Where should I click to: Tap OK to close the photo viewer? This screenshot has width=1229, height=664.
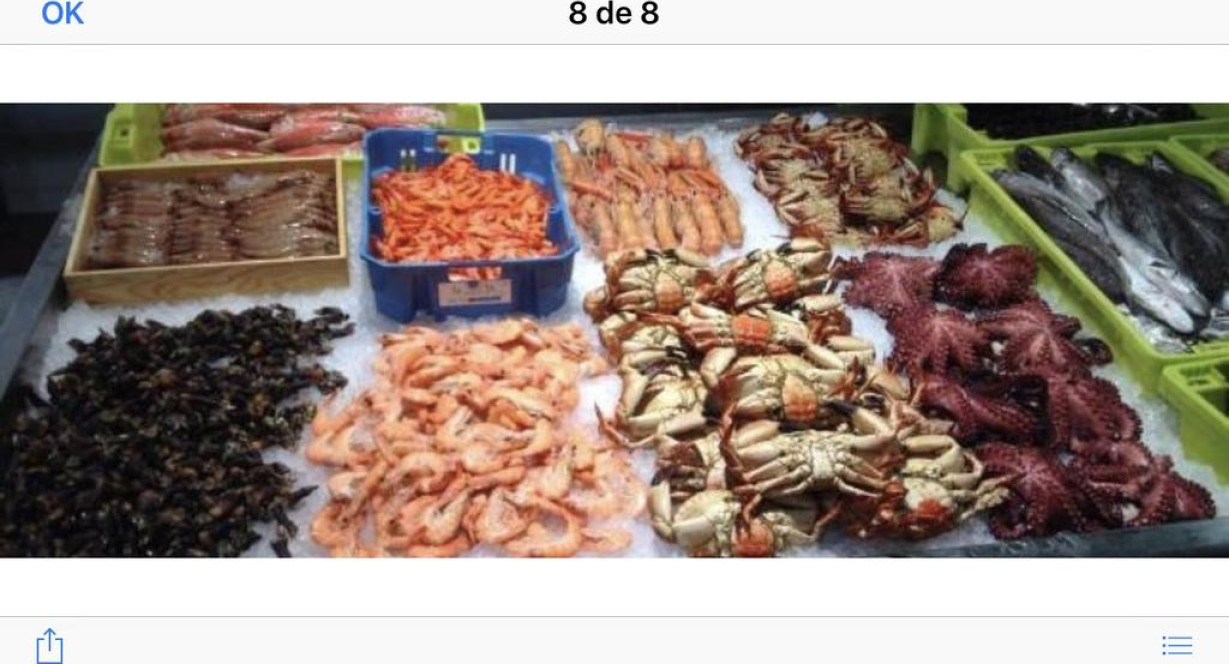(x=62, y=14)
